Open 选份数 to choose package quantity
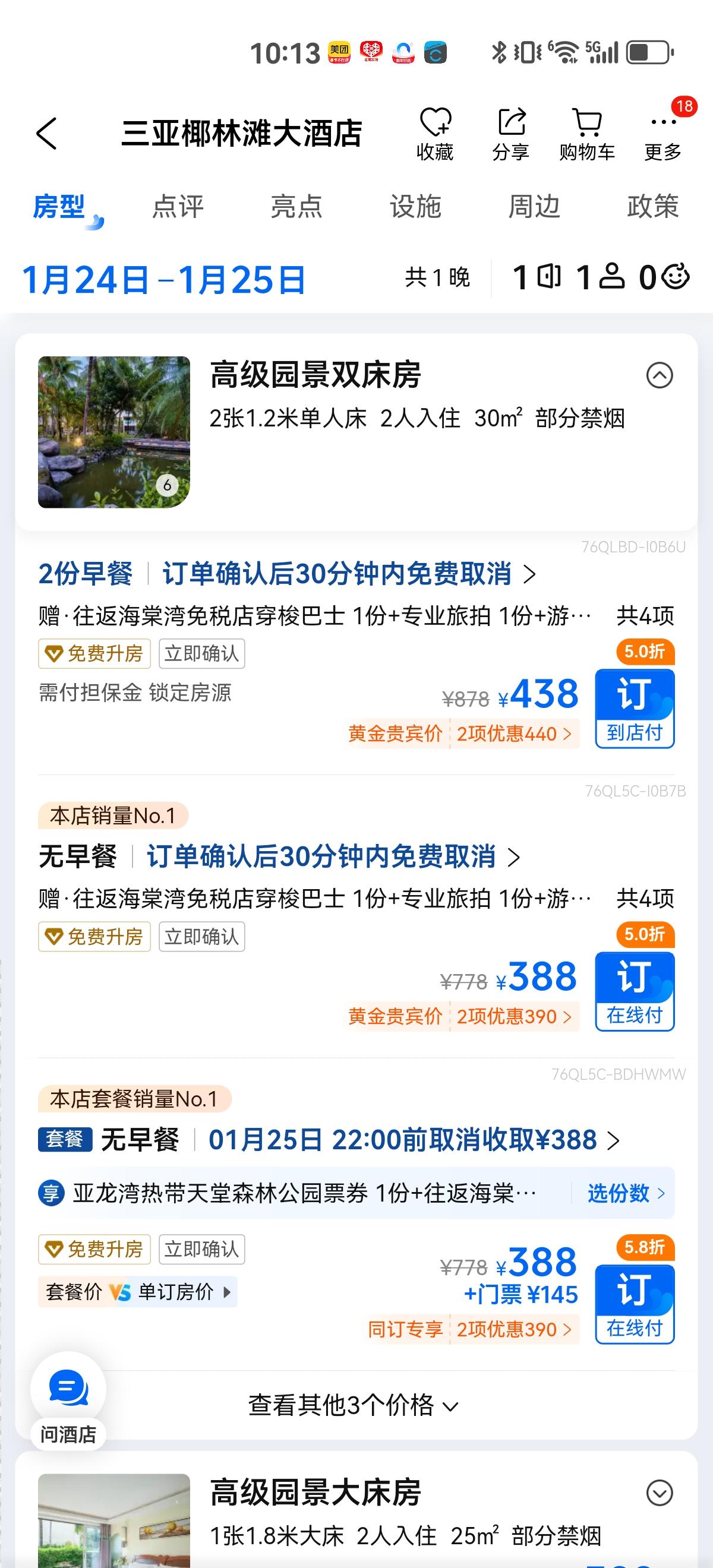The width and height of the screenshot is (713, 1568). (x=625, y=1194)
